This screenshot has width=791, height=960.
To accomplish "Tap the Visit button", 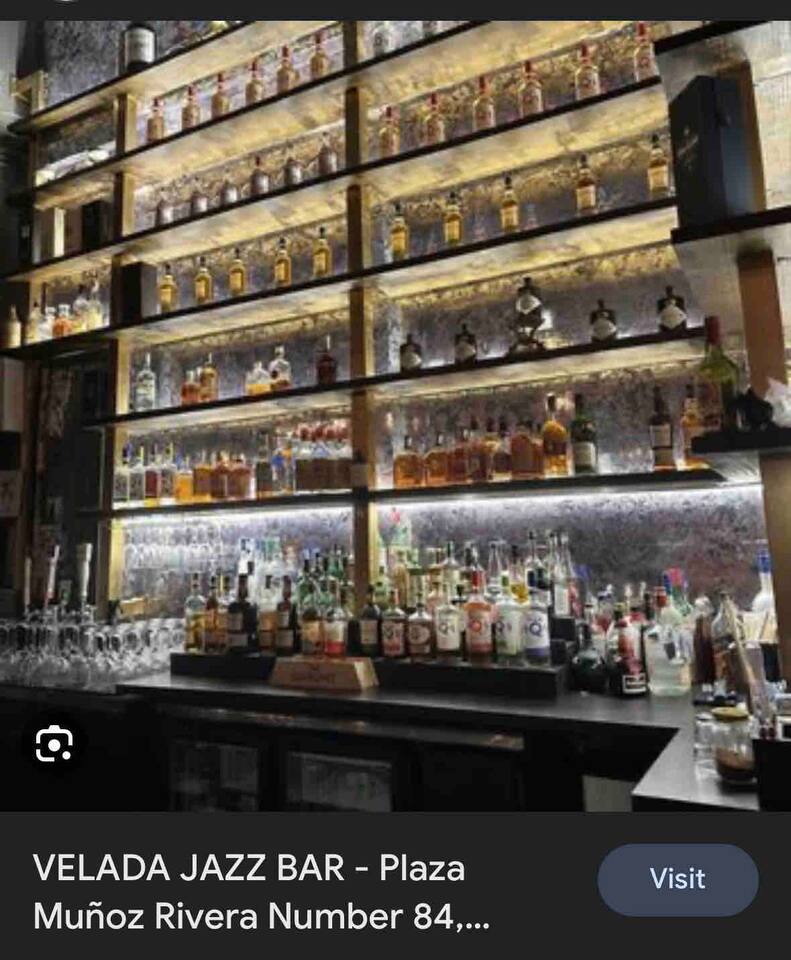I will (677, 880).
